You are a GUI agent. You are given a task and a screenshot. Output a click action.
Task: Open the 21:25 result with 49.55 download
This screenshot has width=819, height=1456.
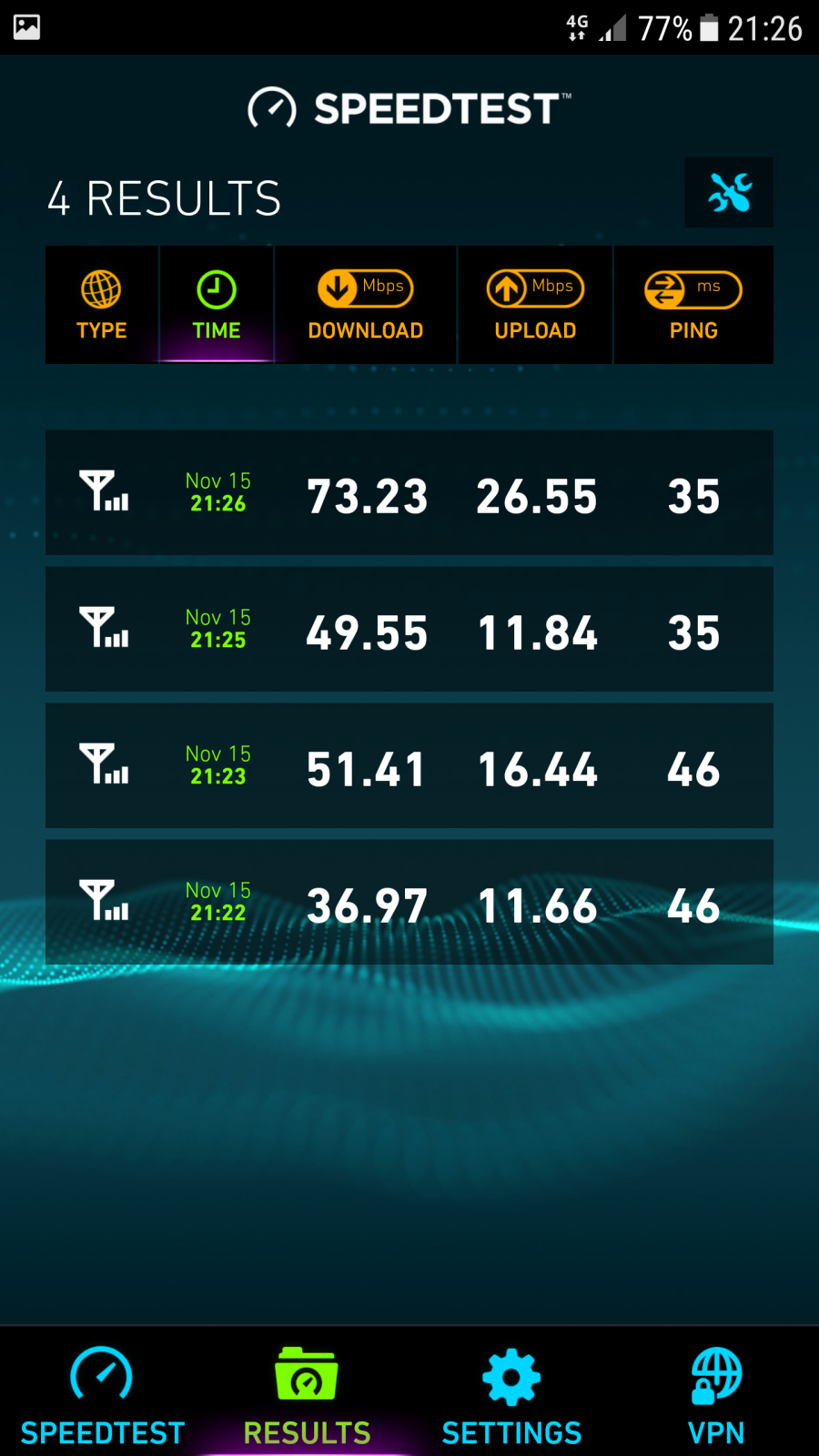pos(409,630)
